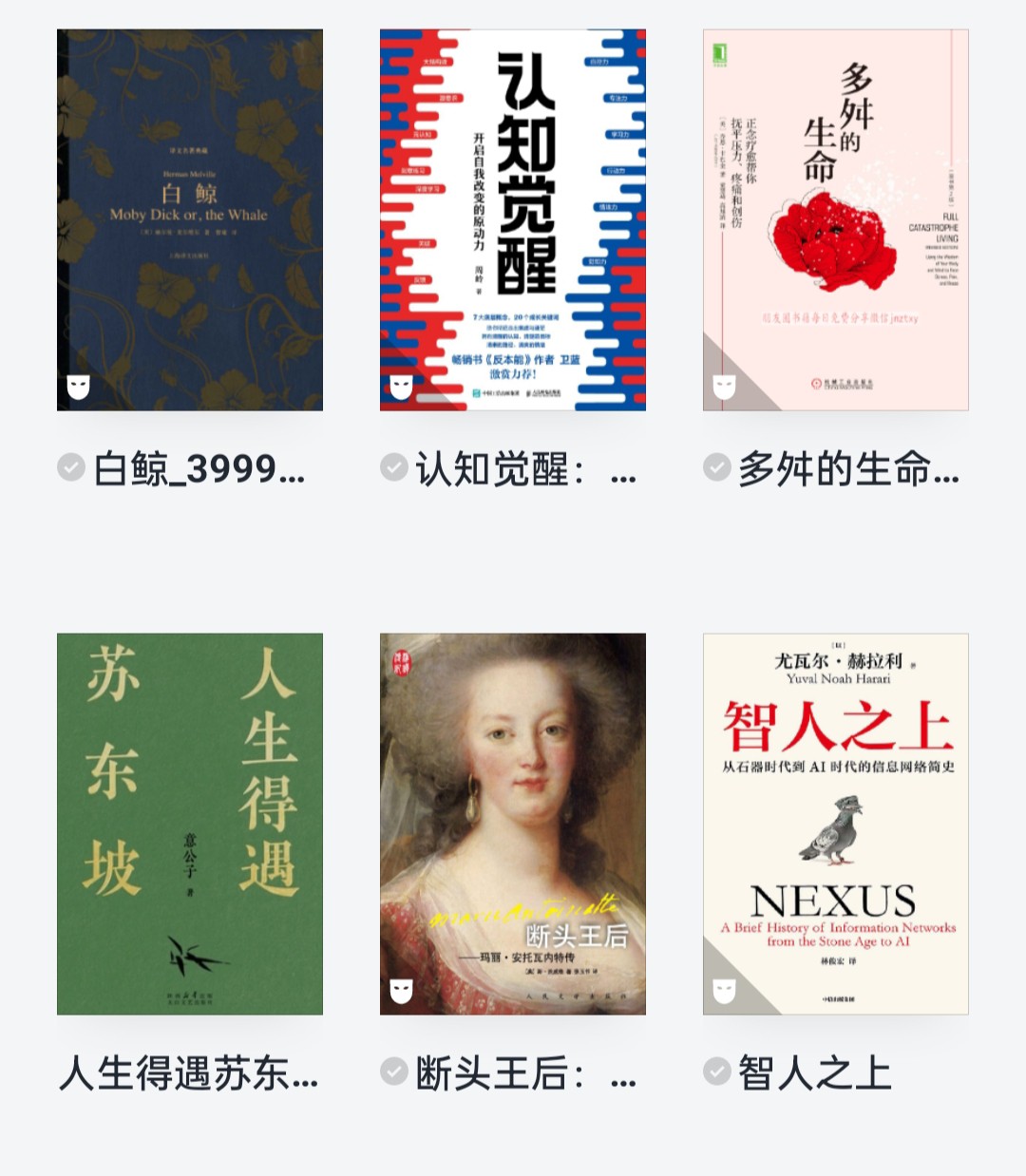Open the book 白鲸 Moby Dick
Screen dimensions: 1026x1176
tap(190, 220)
